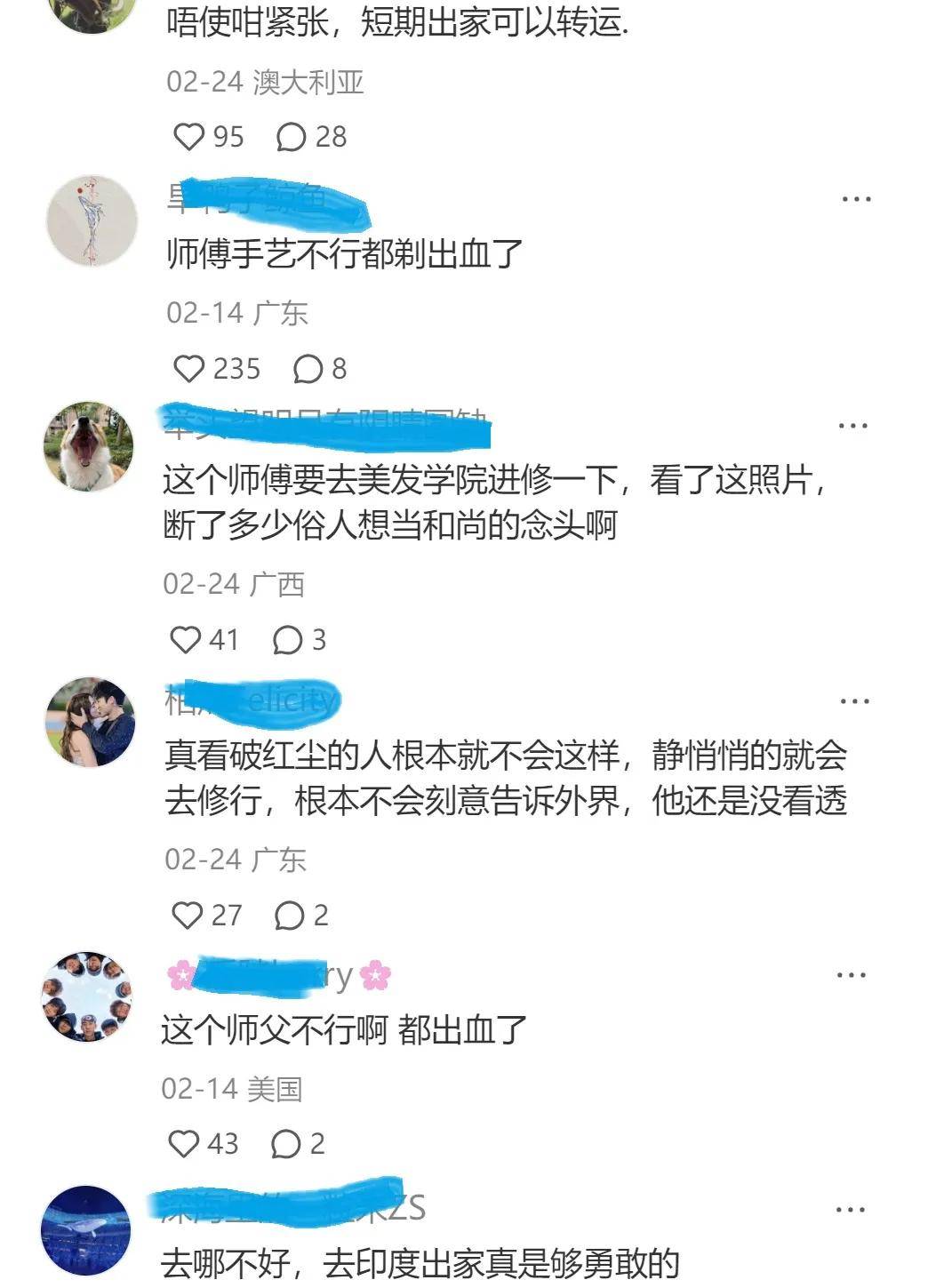Viewport: 928px width, 1288px height.
Task: Open replies under 这个师父不行啊 comment
Action: click(285, 1144)
